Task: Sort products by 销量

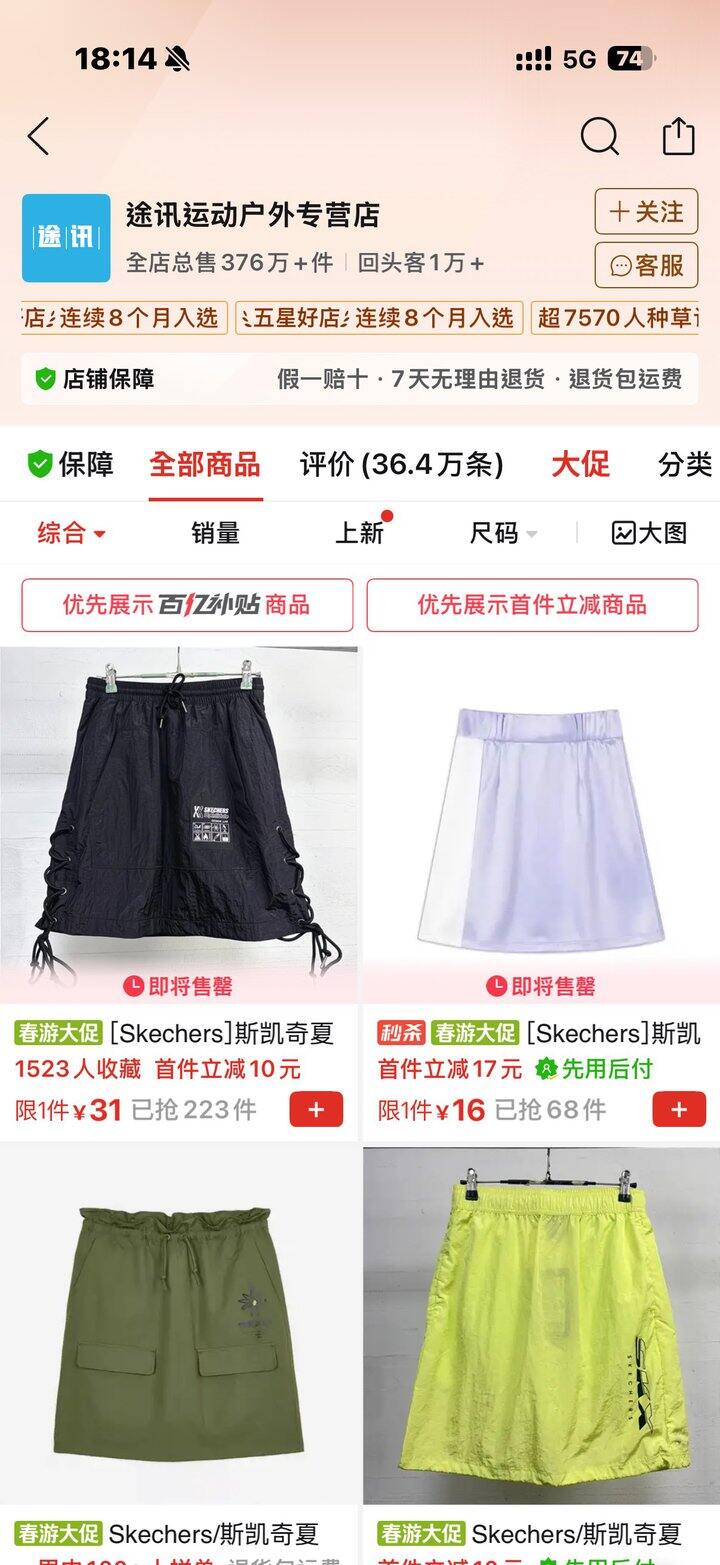Action: point(215,533)
